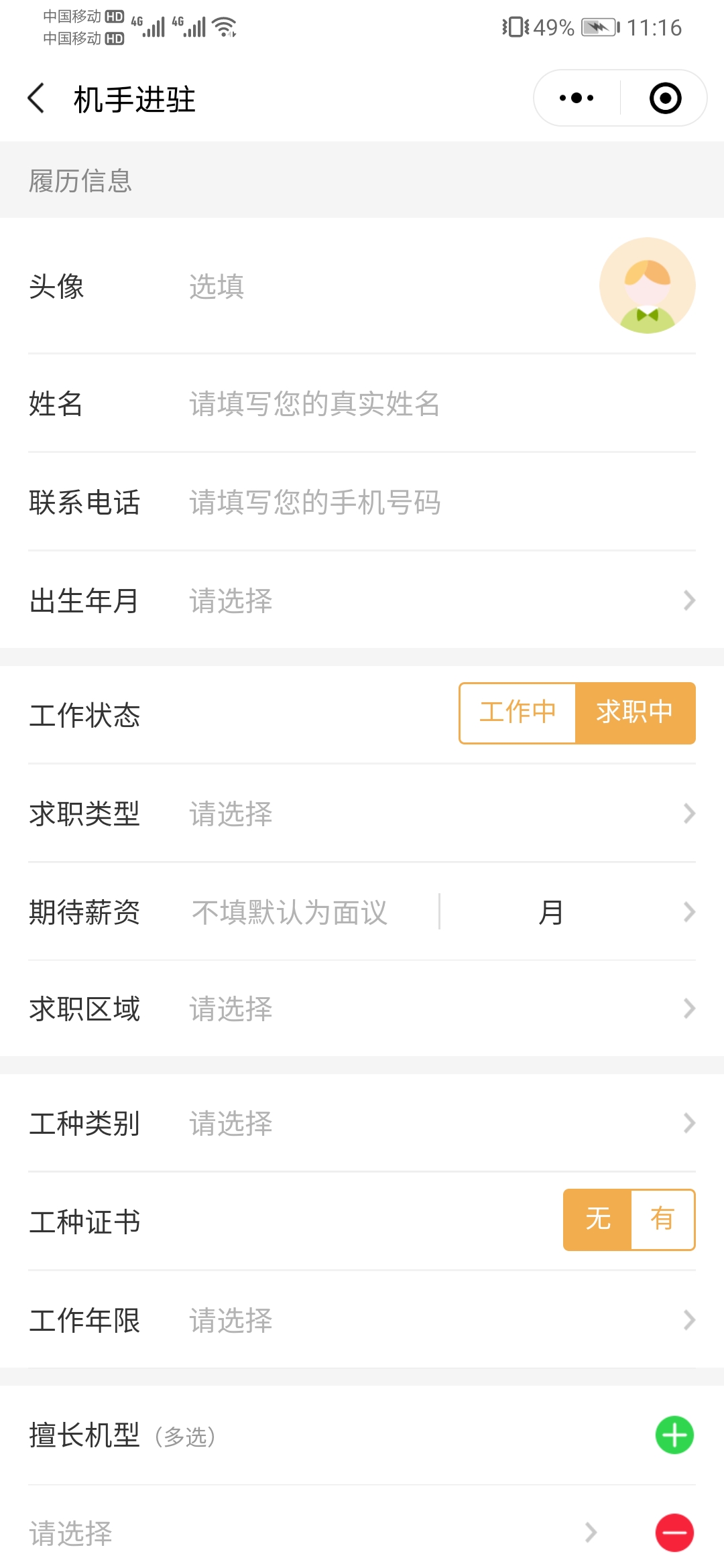Upload a profile avatar photo
724x1568 pixels.
tap(647, 285)
